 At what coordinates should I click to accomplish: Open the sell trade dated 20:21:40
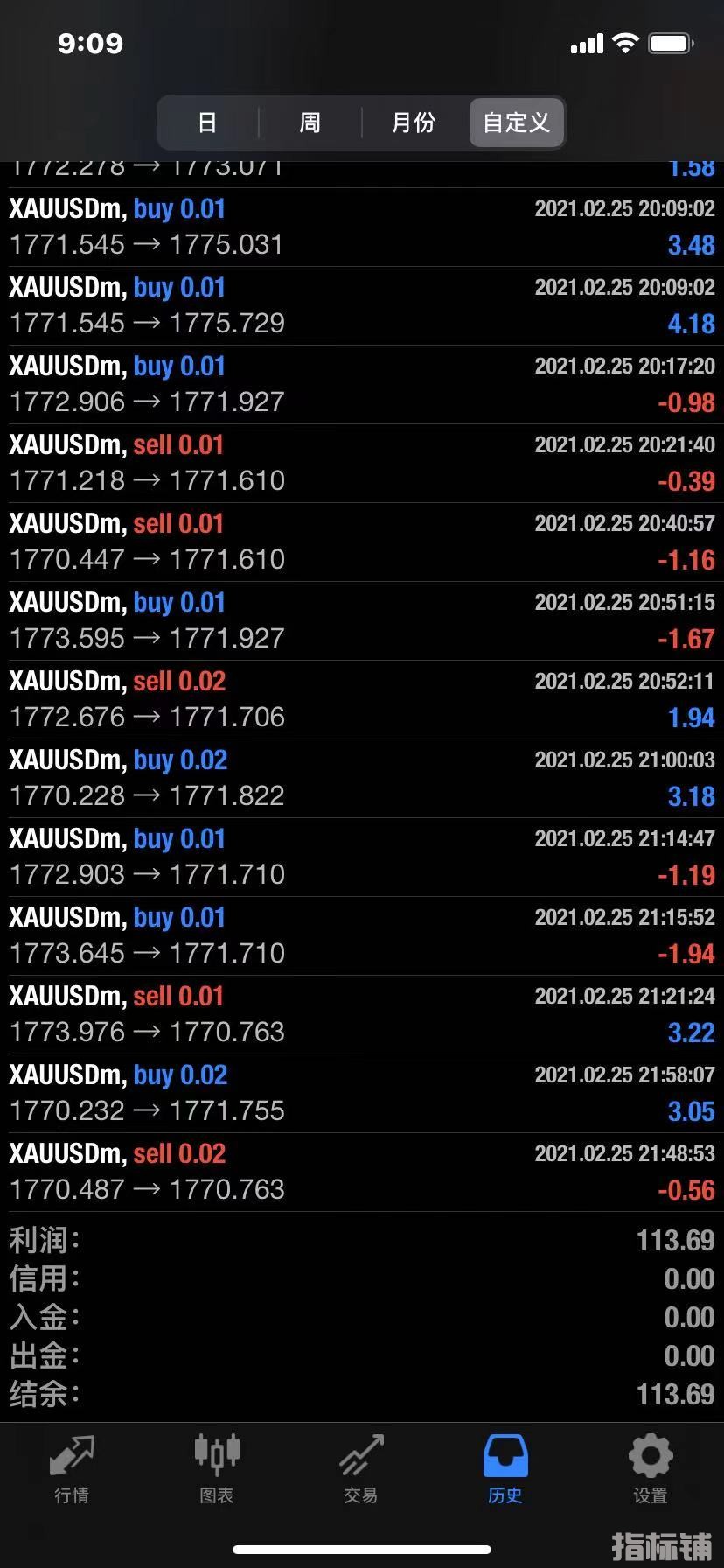click(x=362, y=464)
